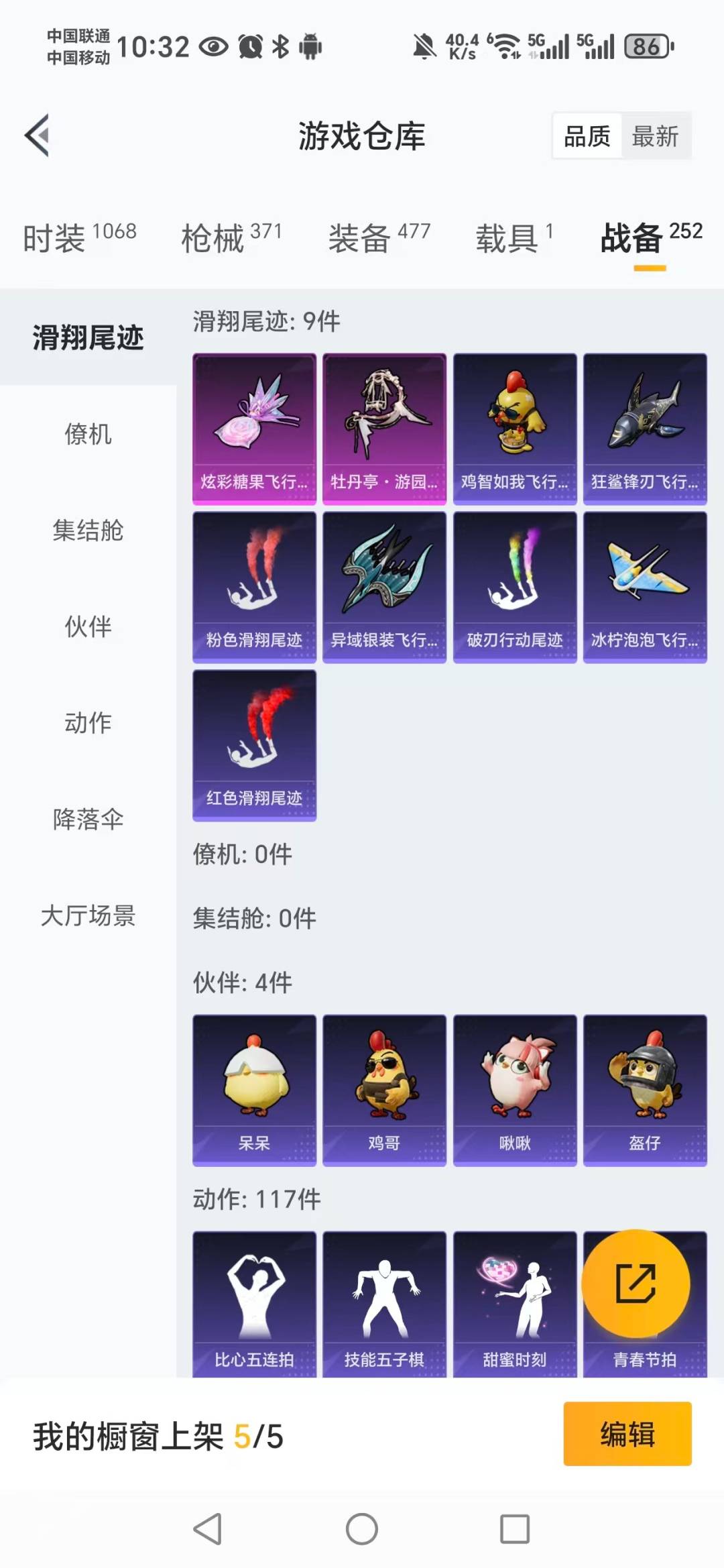This screenshot has width=724, height=1568.
Task: Select the 红色滑翔尾迹 red trail icon
Action: (x=254, y=744)
